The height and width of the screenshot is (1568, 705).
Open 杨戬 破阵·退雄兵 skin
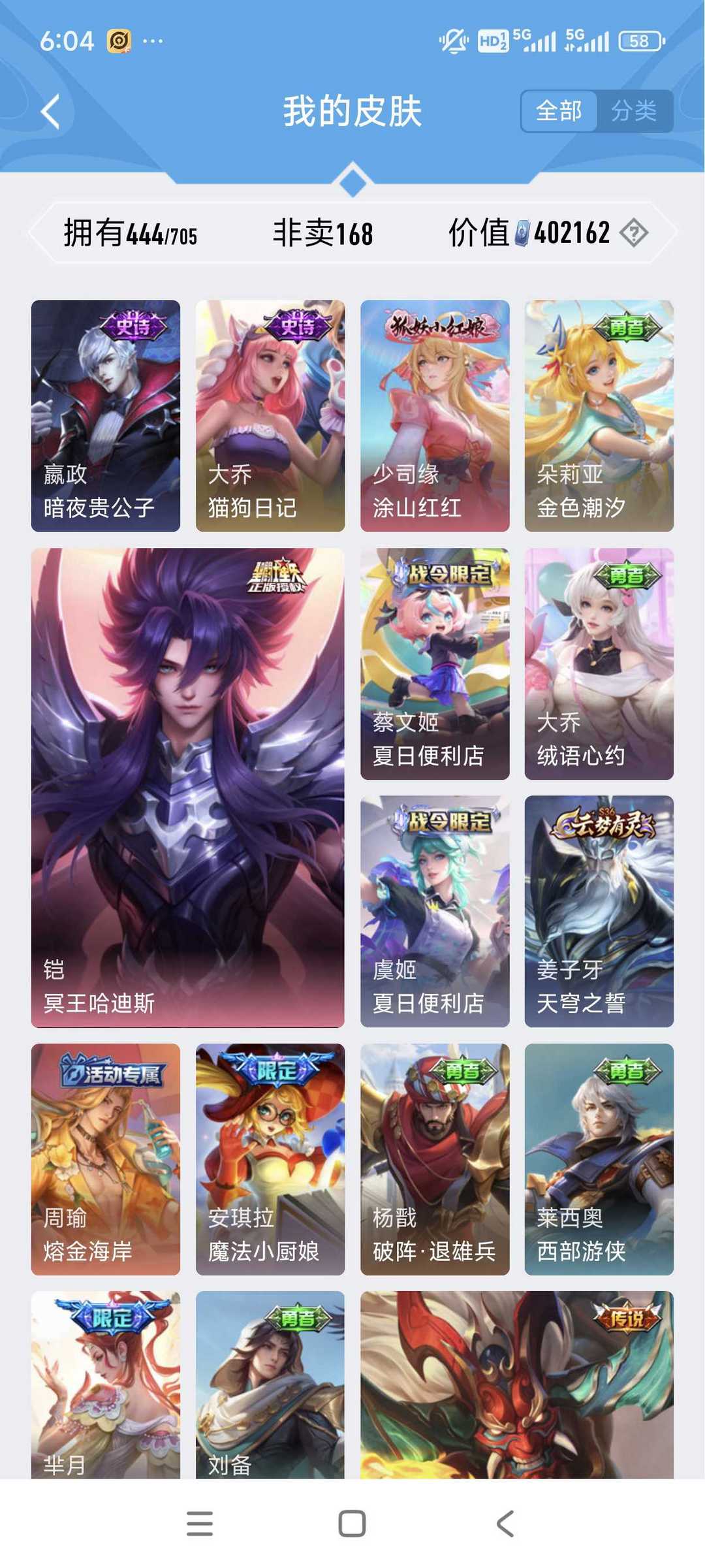tap(435, 1159)
